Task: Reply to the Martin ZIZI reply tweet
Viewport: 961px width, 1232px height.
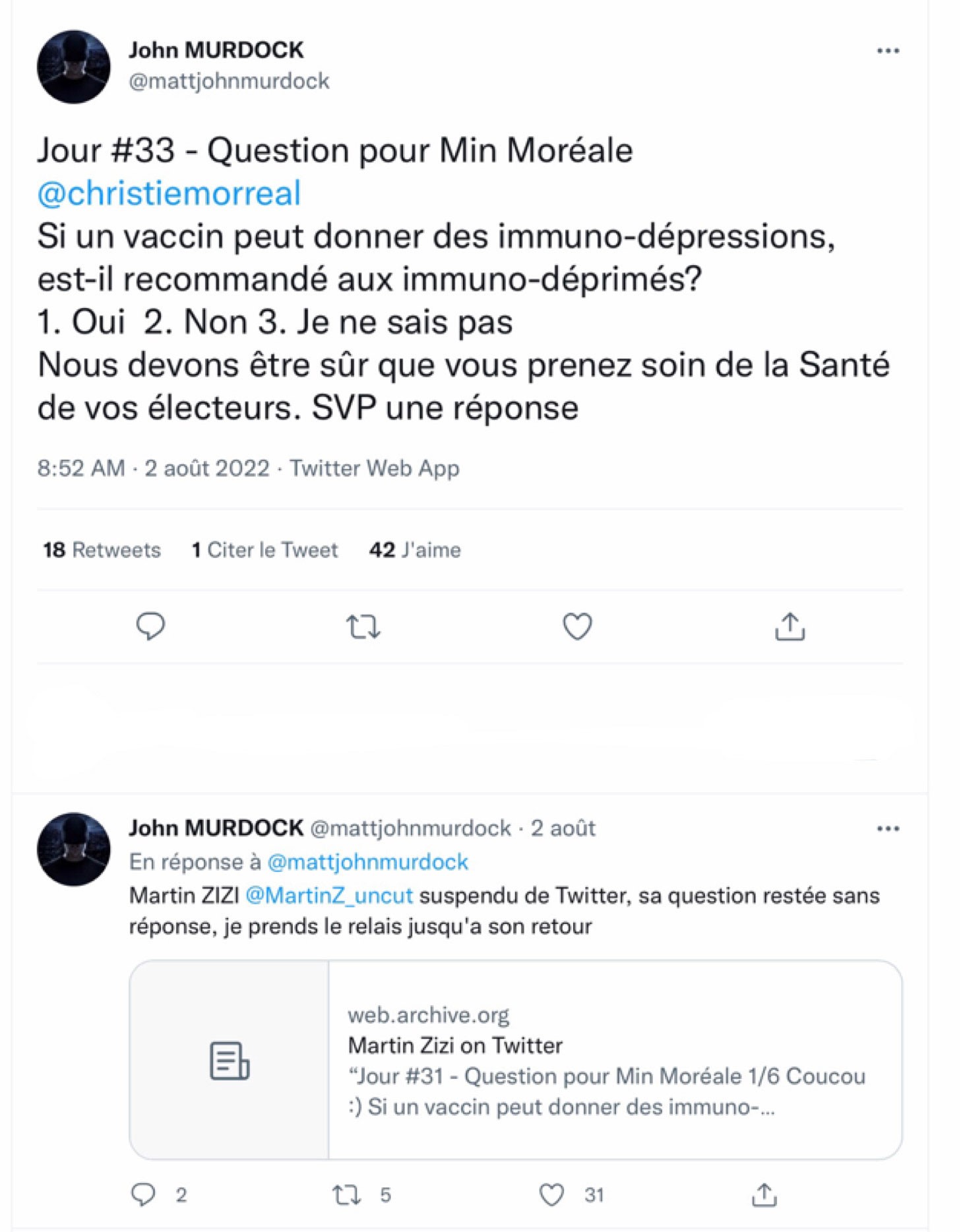Action: [x=144, y=1194]
